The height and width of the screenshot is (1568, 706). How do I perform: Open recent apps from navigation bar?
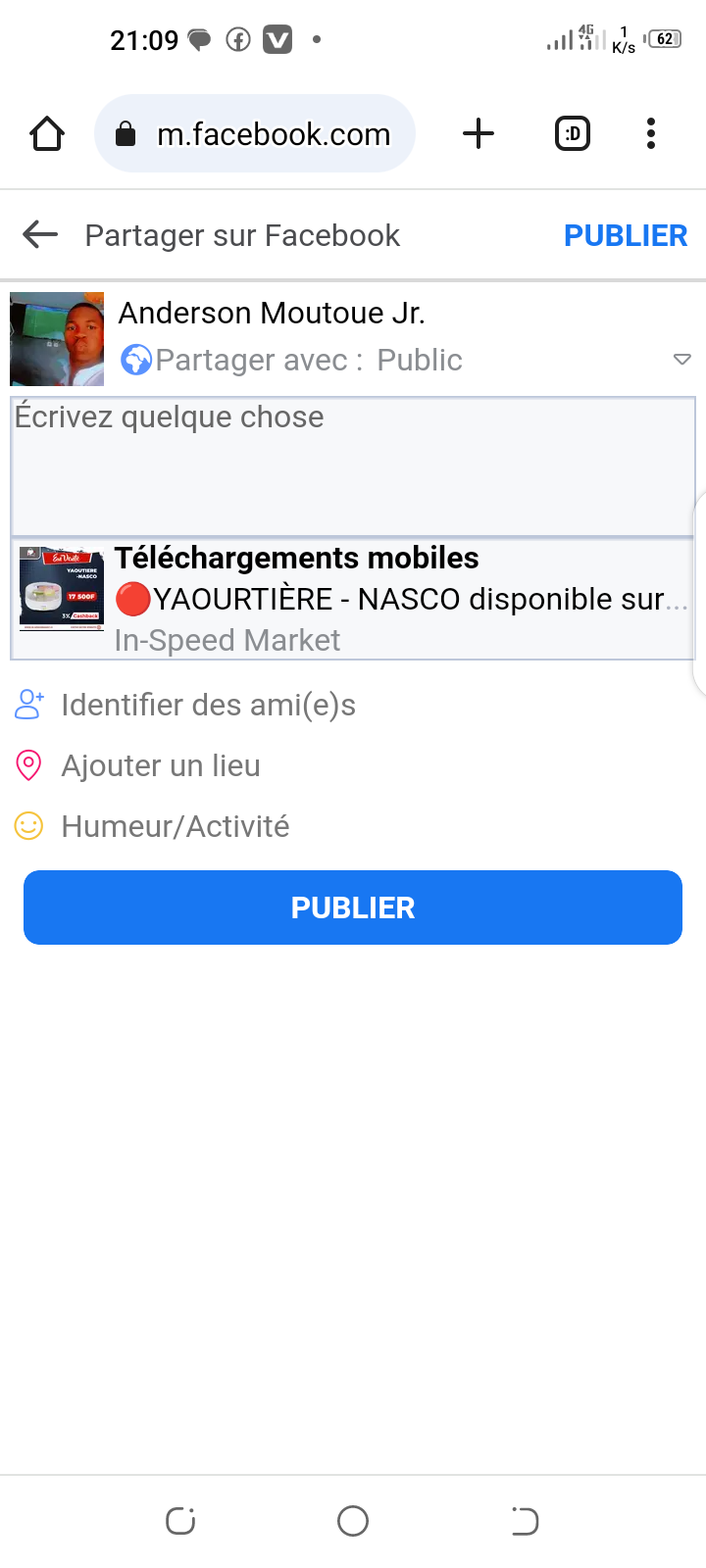coord(180,1521)
